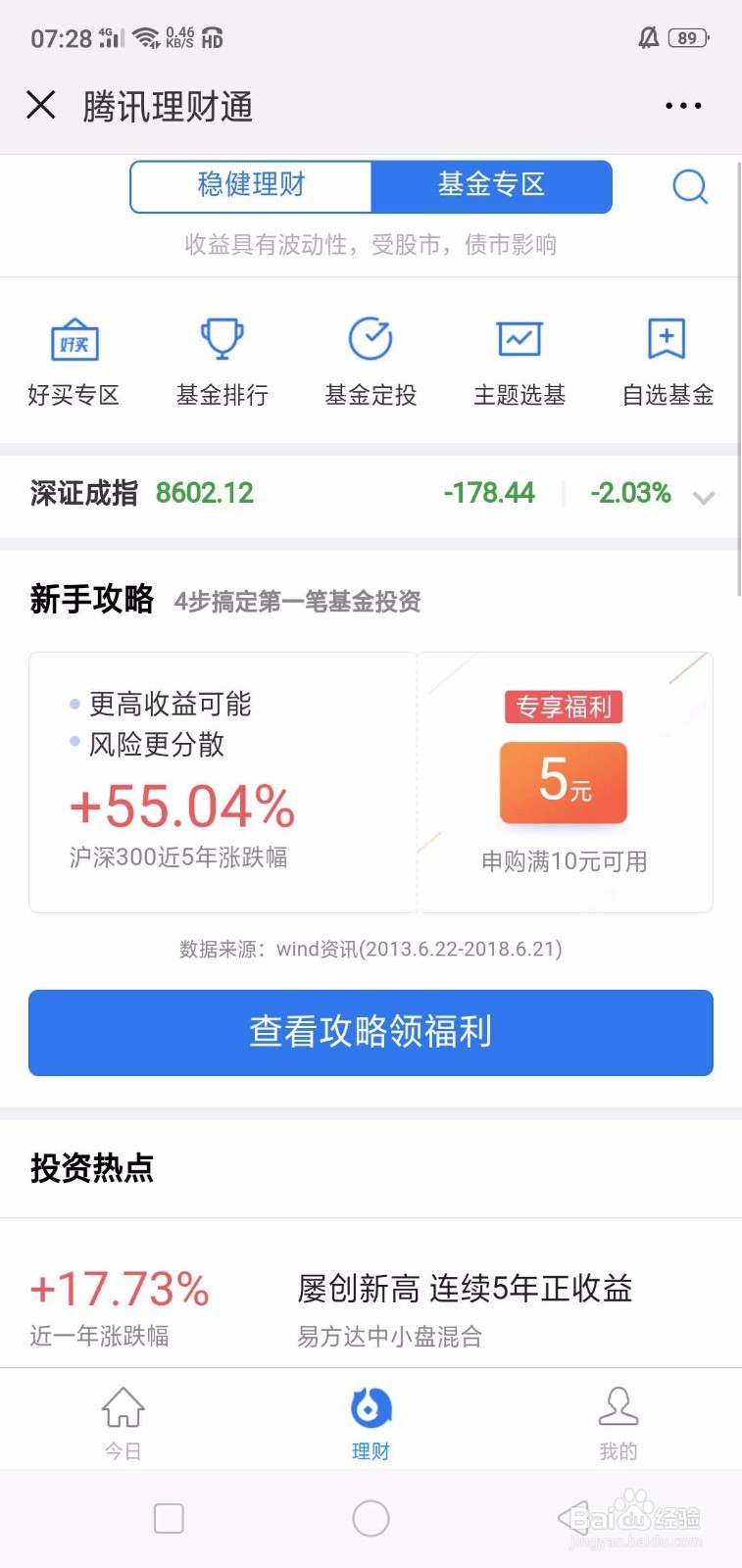
Task: Select the 理财 flame icon in bottom bar
Action: 371,1408
